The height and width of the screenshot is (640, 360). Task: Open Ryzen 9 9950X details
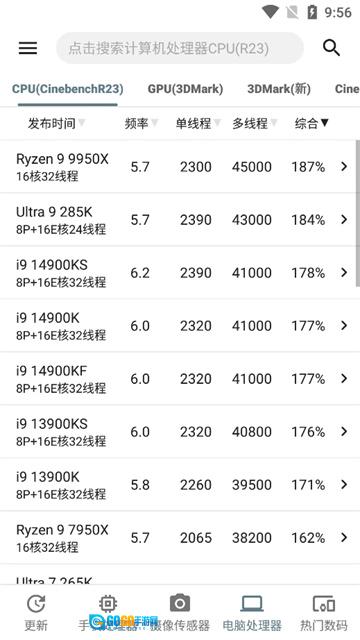[x=178, y=167]
